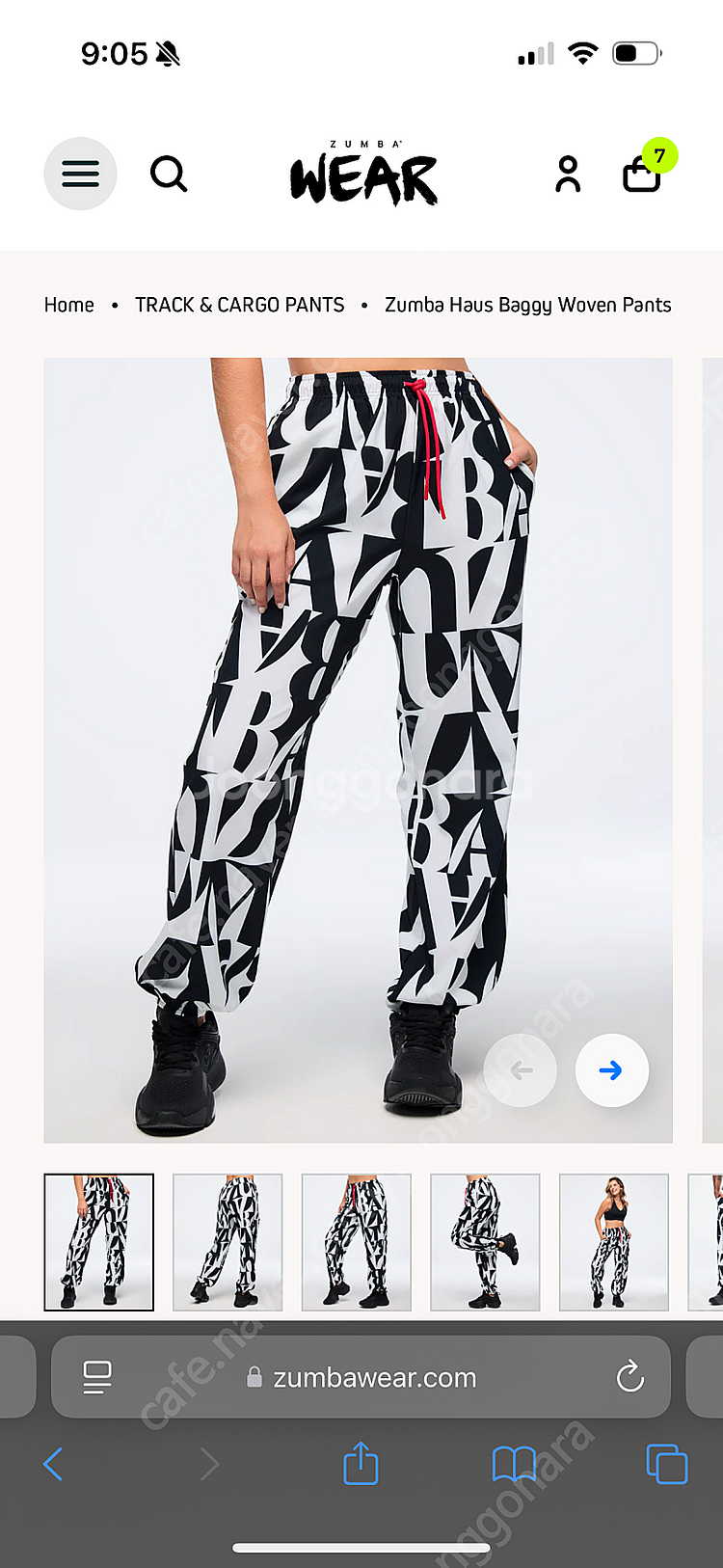Open the account profile icon
Image resolution: width=723 pixels, height=1568 pixels.
point(568,175)
